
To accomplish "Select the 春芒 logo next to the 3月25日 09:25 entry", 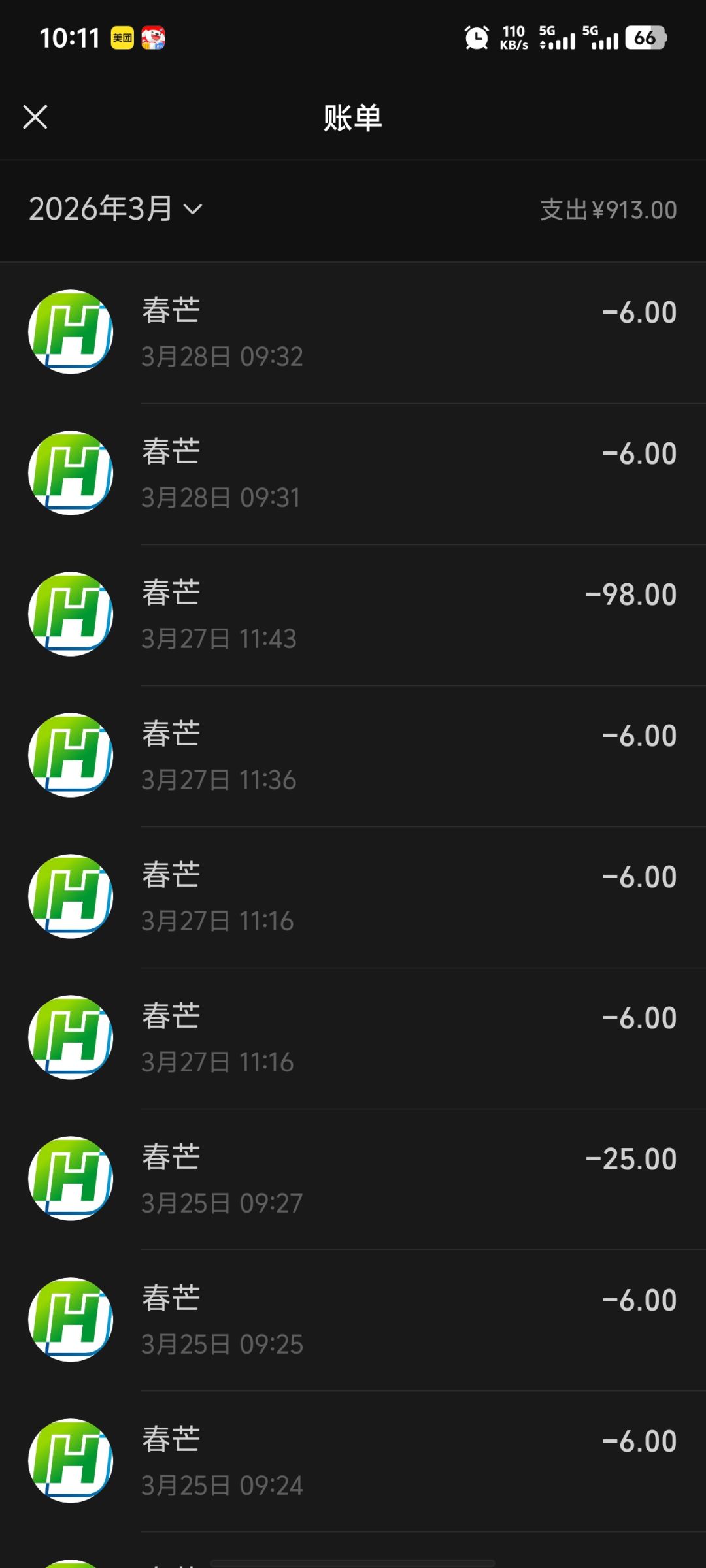I will (71, 1319).
